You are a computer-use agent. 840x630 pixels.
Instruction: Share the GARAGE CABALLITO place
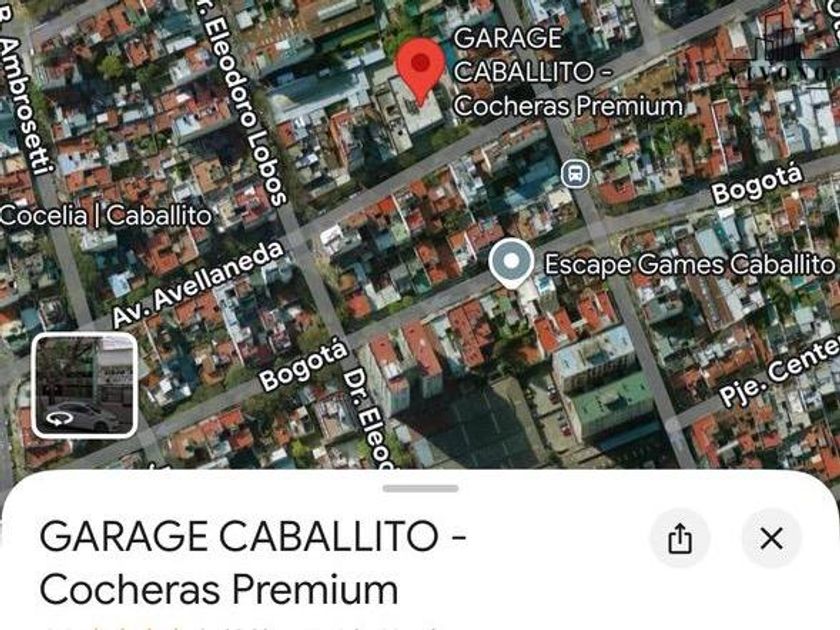[680, 539]
